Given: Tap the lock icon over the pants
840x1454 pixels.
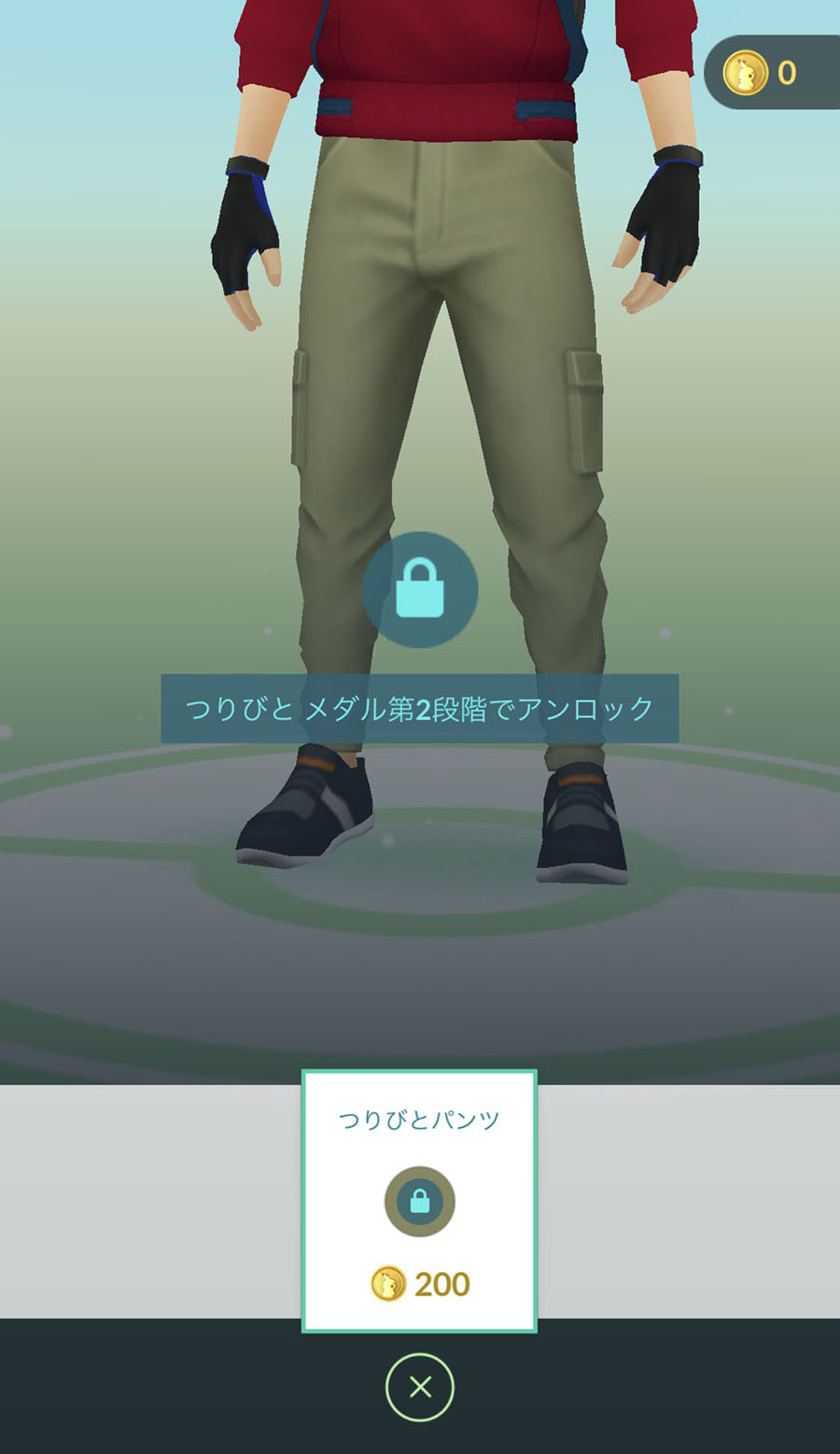Looking at the screenshot, I should pyautogui.click(x=420, y=589).
